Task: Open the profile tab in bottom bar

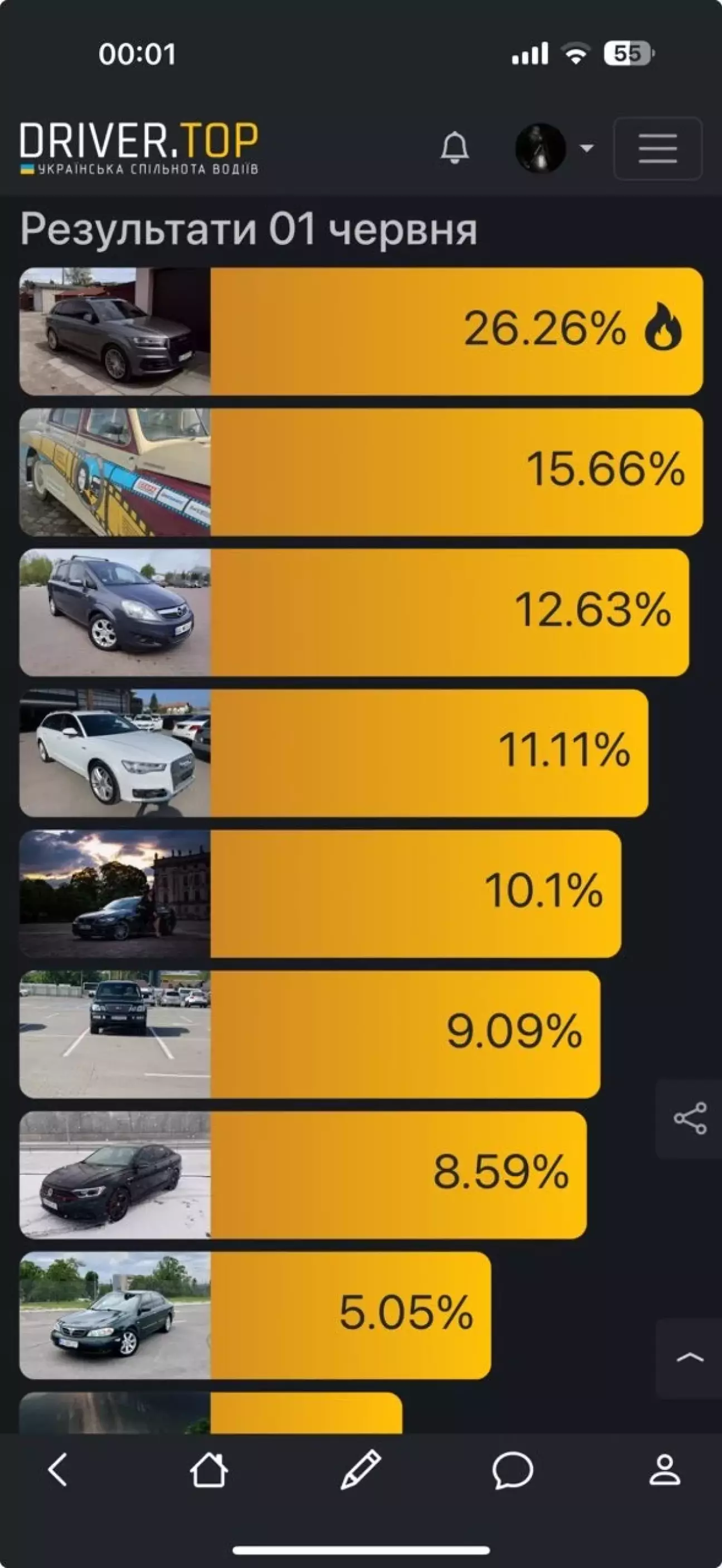Action: point(664,1470)
